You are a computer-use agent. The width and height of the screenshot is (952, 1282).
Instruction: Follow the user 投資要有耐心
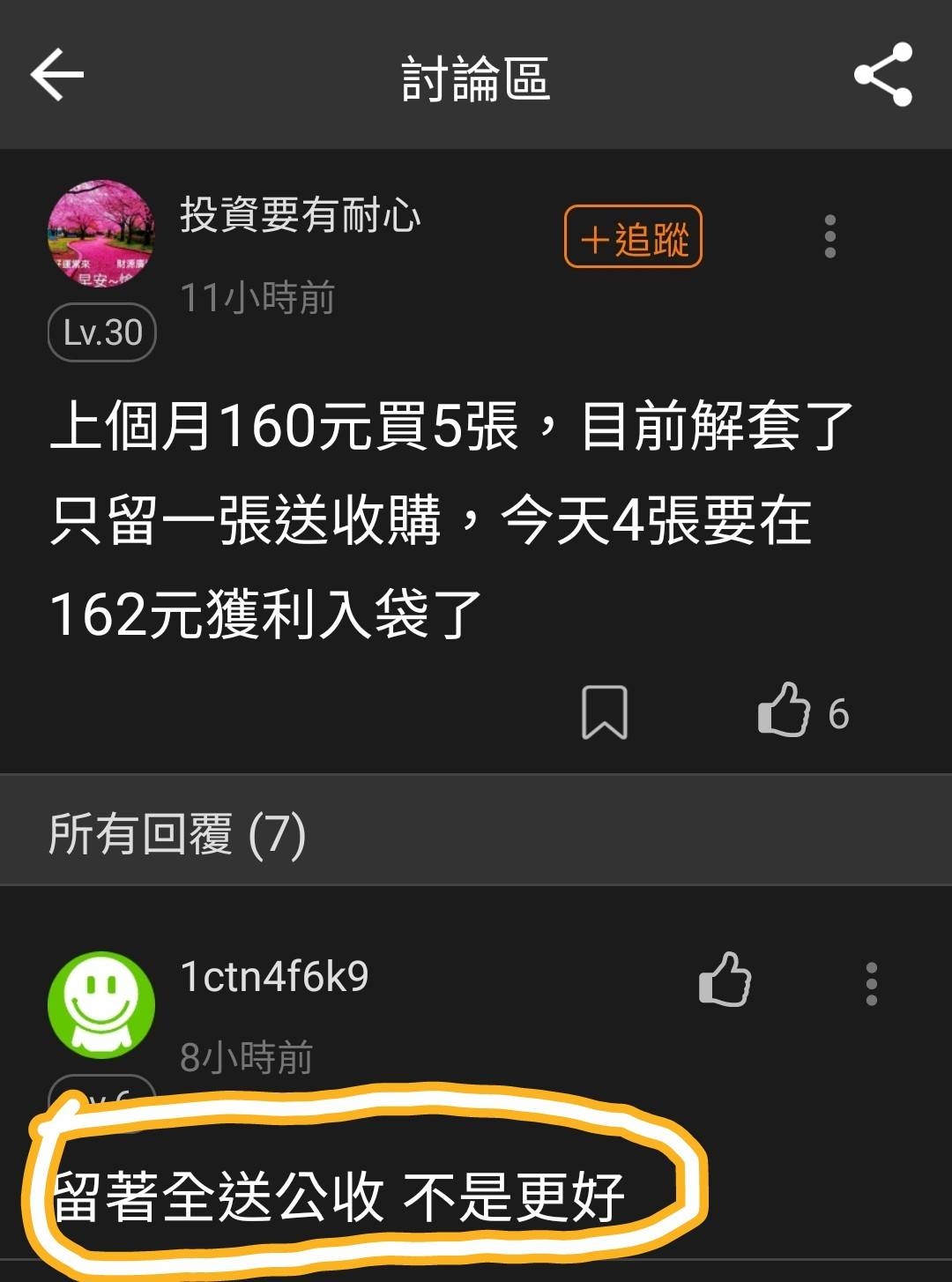633,236
